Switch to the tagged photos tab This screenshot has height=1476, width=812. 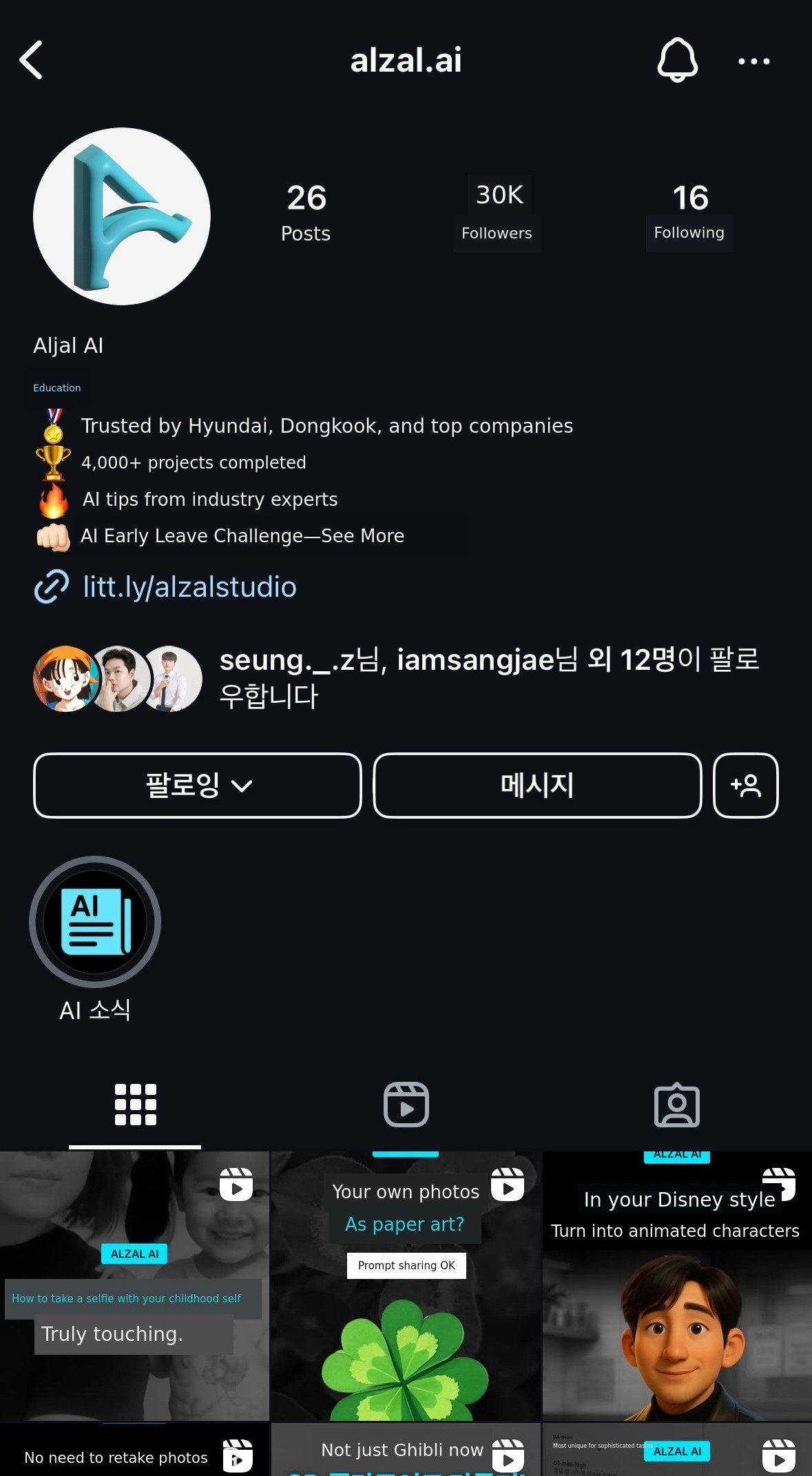click(676, 1105)
